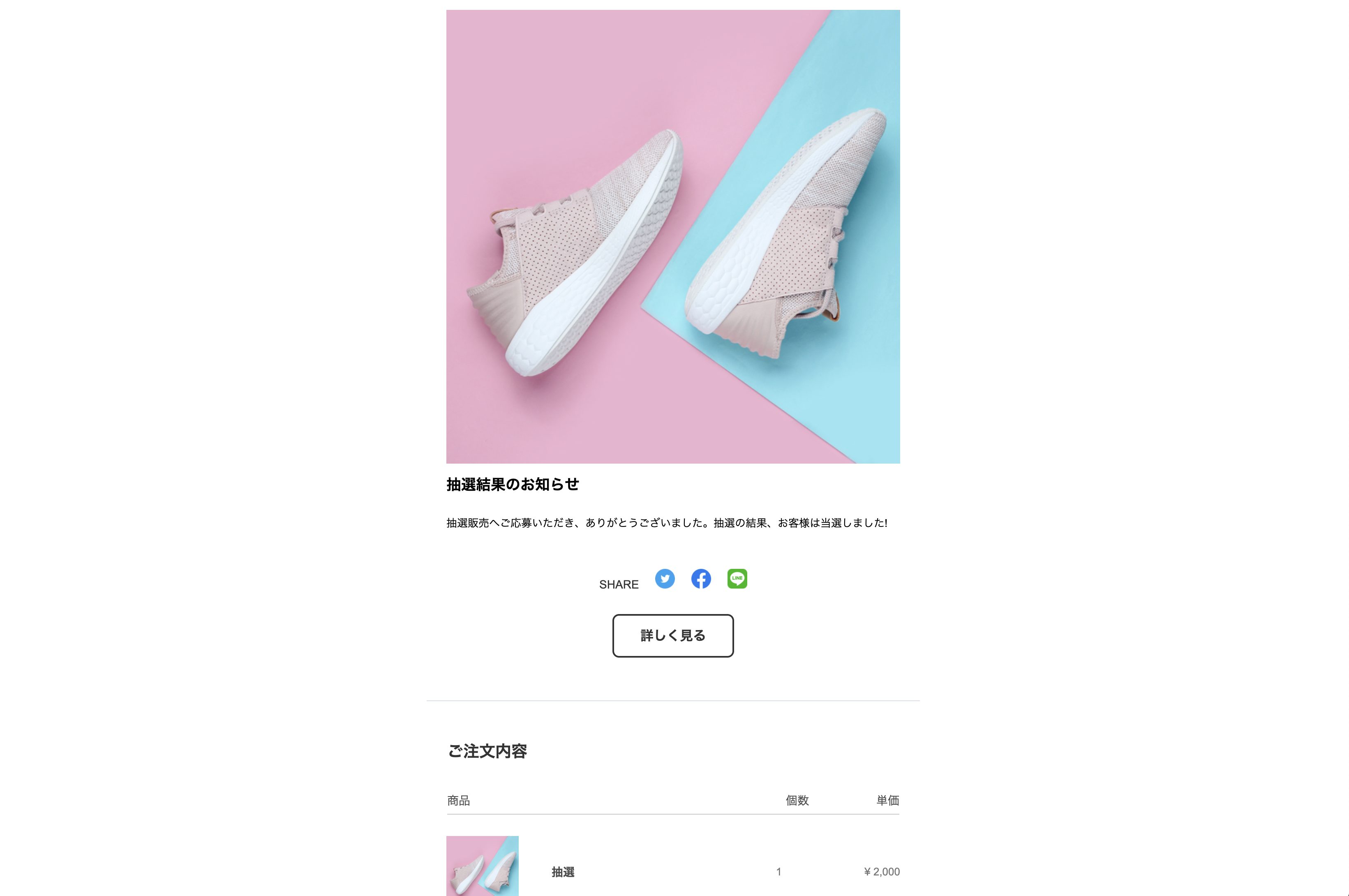The height and width of the screenshot is (896, 1349).
Task: Open the large sneaker image
Action: [x=672, y=236]
